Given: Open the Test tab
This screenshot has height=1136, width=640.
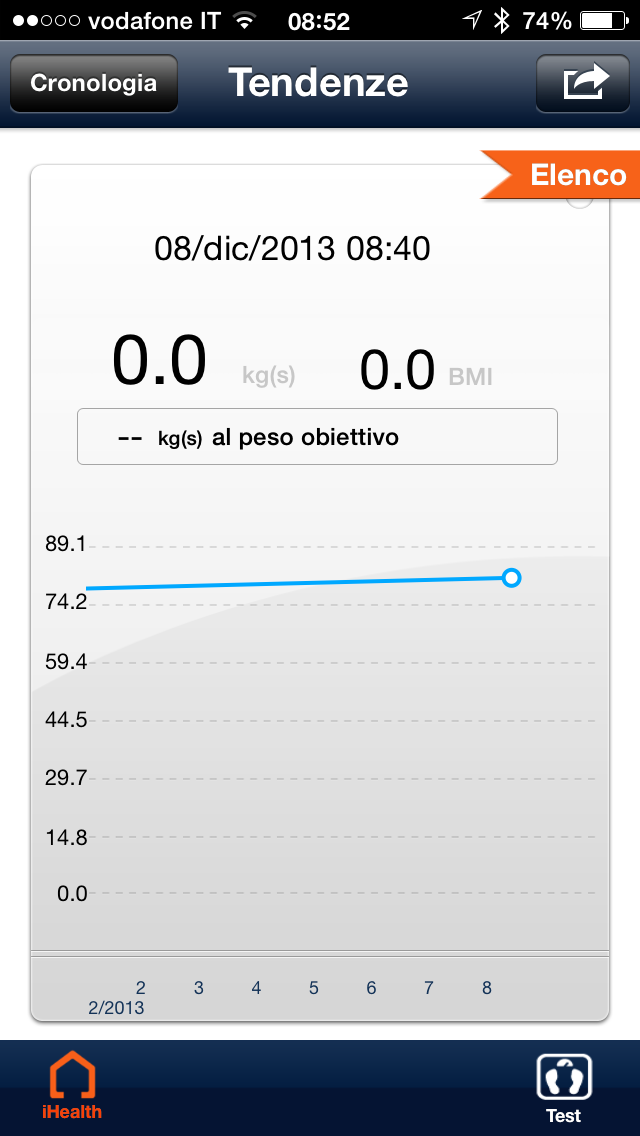Looking at the screenshot, I should (x=563, y=1087).
